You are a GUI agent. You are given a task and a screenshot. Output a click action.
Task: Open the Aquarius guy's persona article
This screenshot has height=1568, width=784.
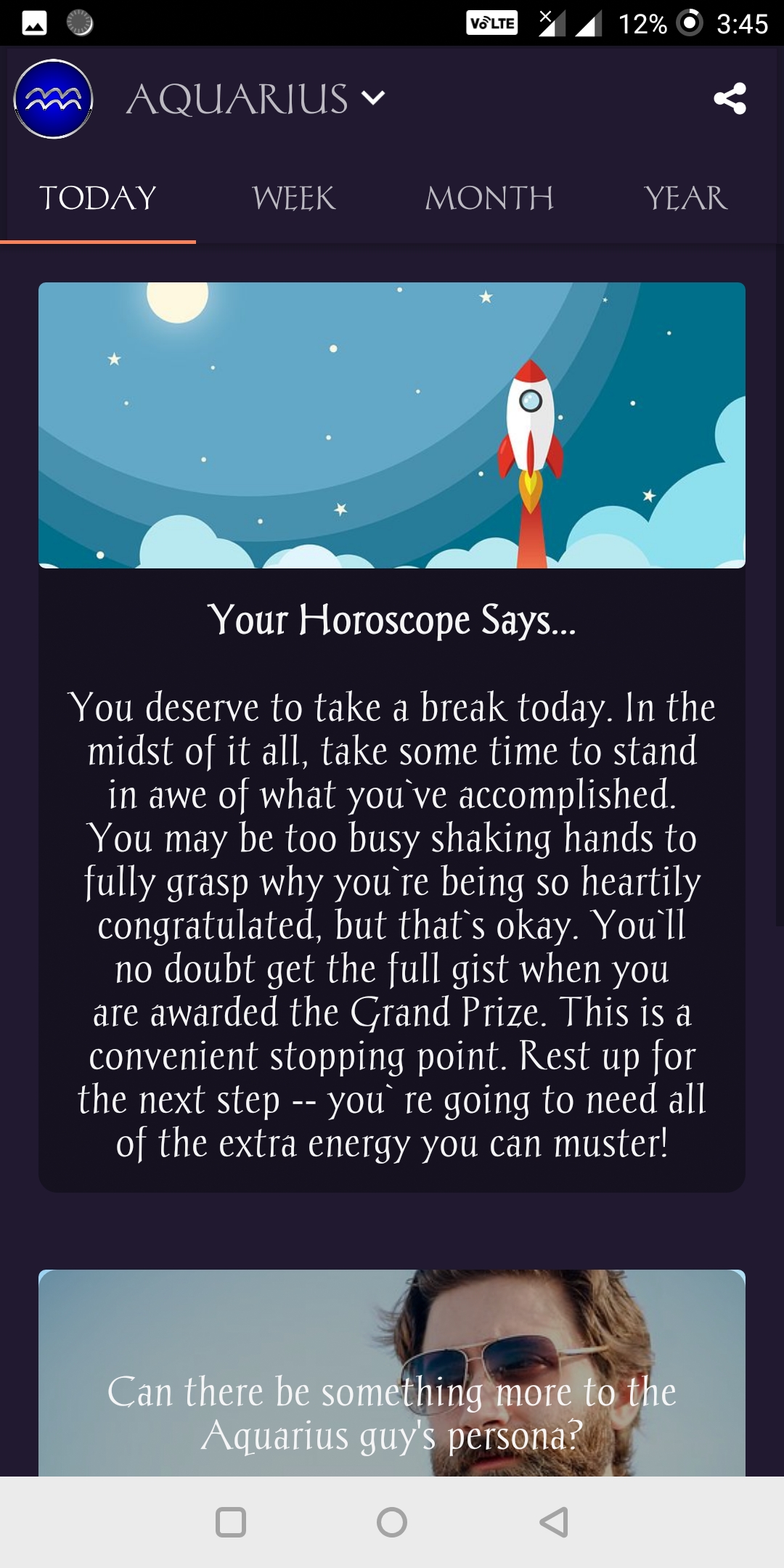tap(392, 1373)
